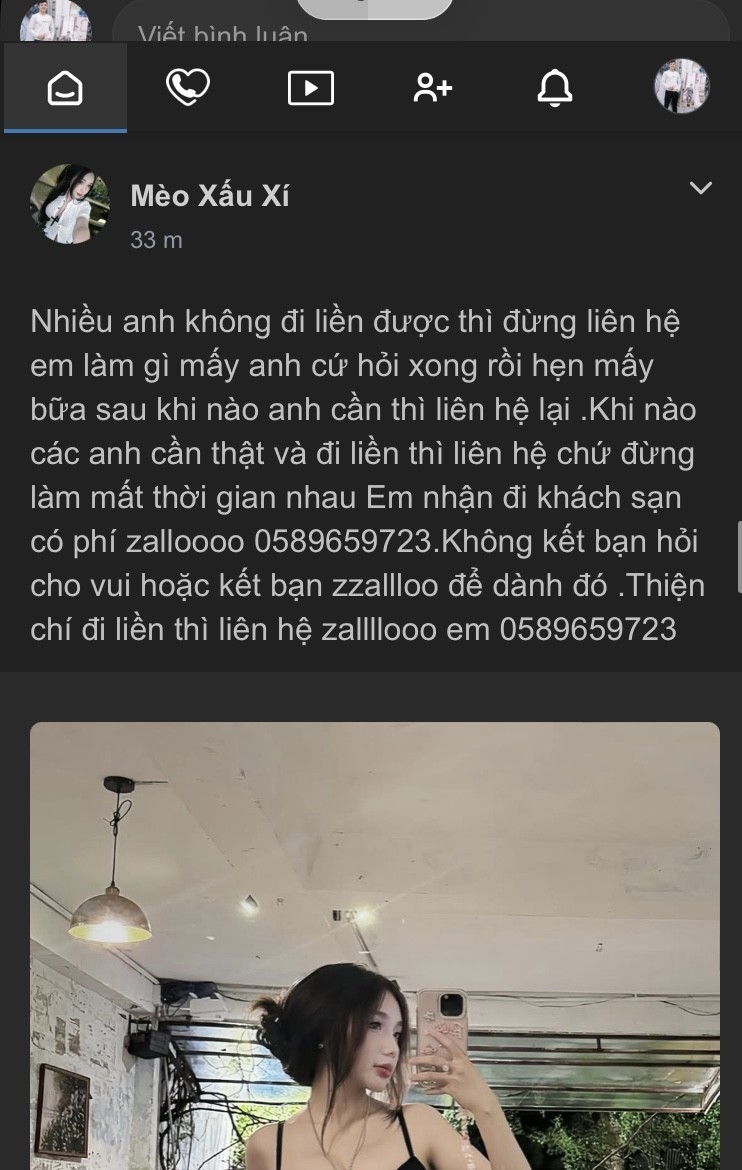Open the Mèo Xấu Xí profile name
The image size is (742, 1170).
(210, 196)
